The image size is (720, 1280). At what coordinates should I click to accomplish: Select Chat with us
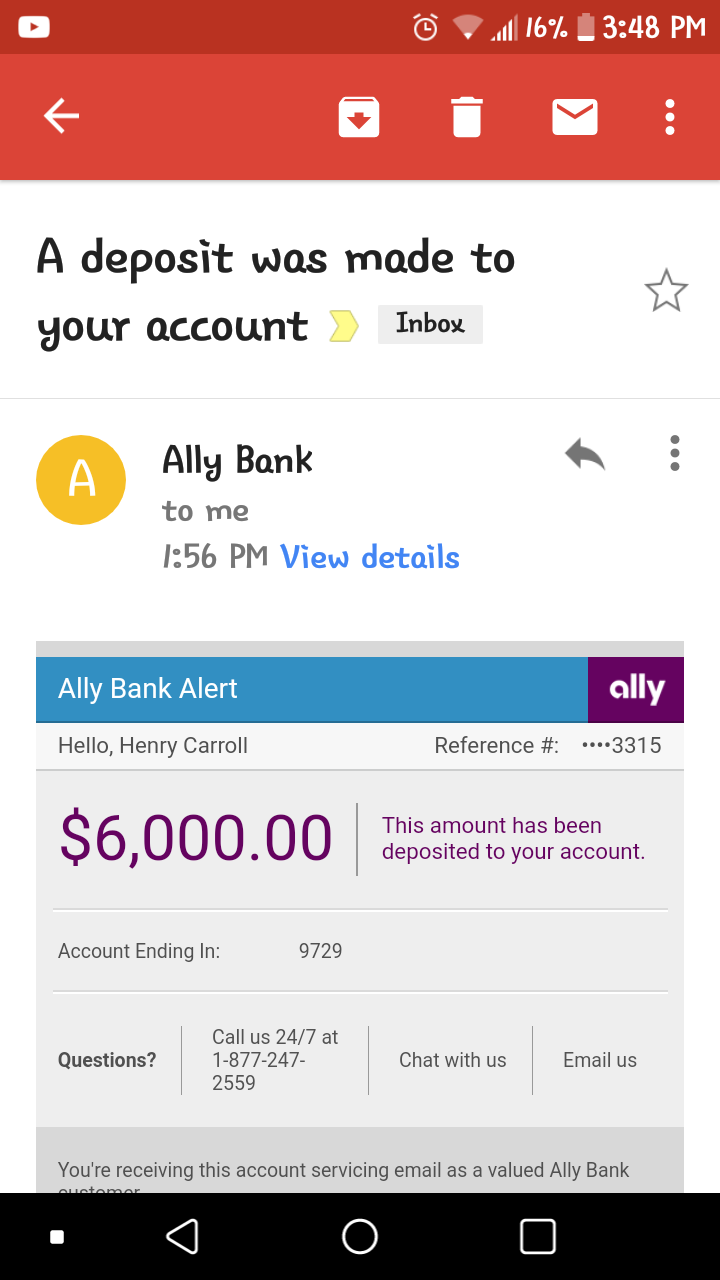coord(452,1060)
